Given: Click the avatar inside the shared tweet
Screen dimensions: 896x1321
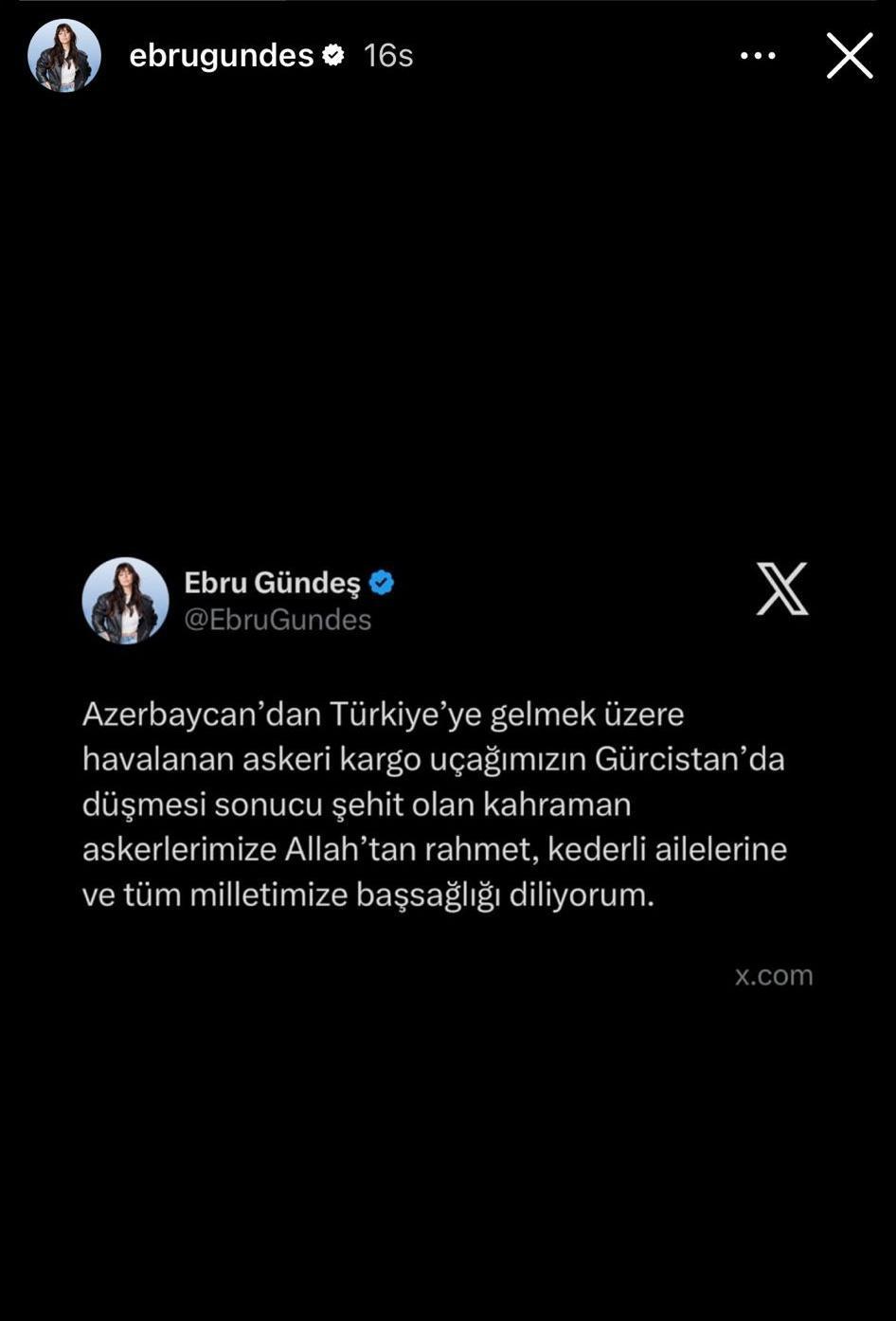Looking at the screenshot, I should (126, 599).
